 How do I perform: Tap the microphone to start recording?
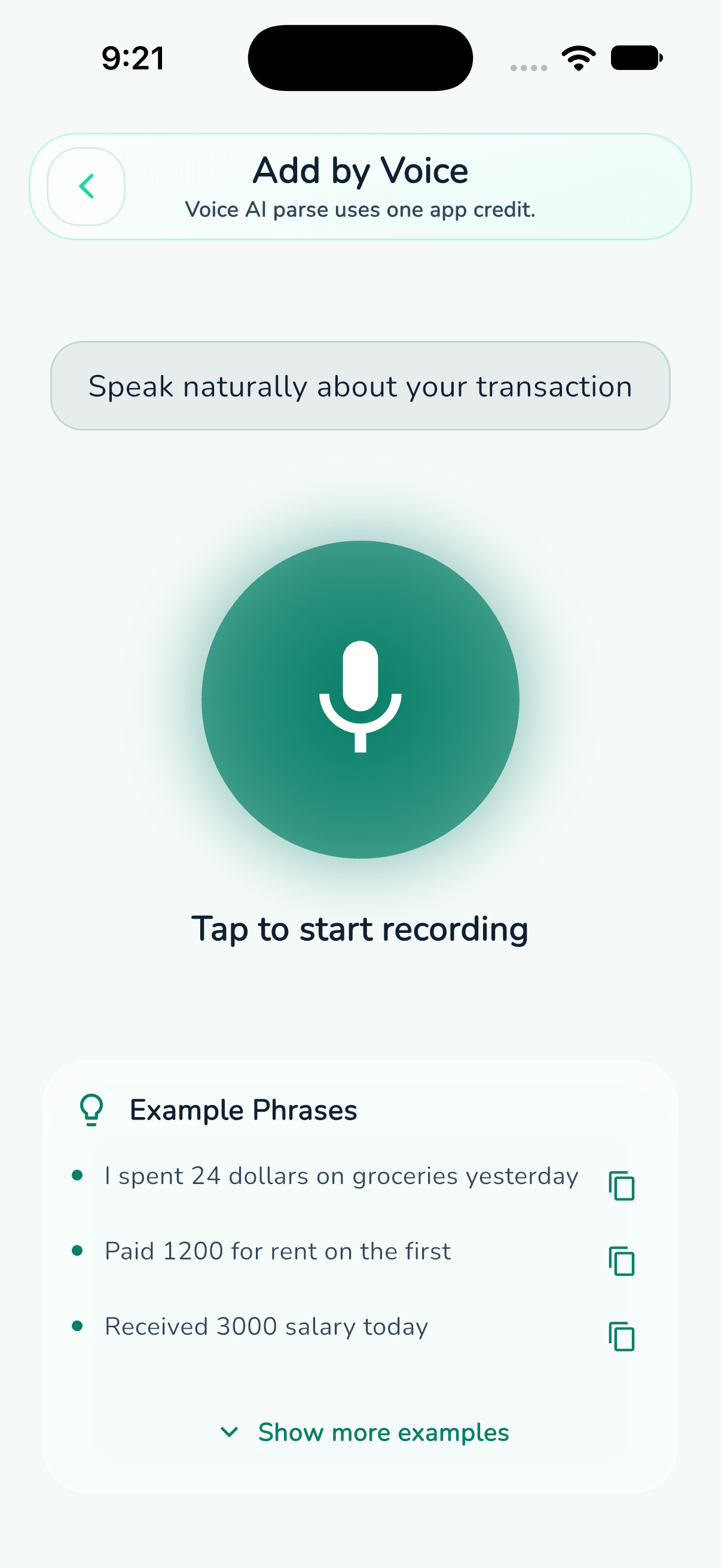pyautogui.click(x=360, y=700)
